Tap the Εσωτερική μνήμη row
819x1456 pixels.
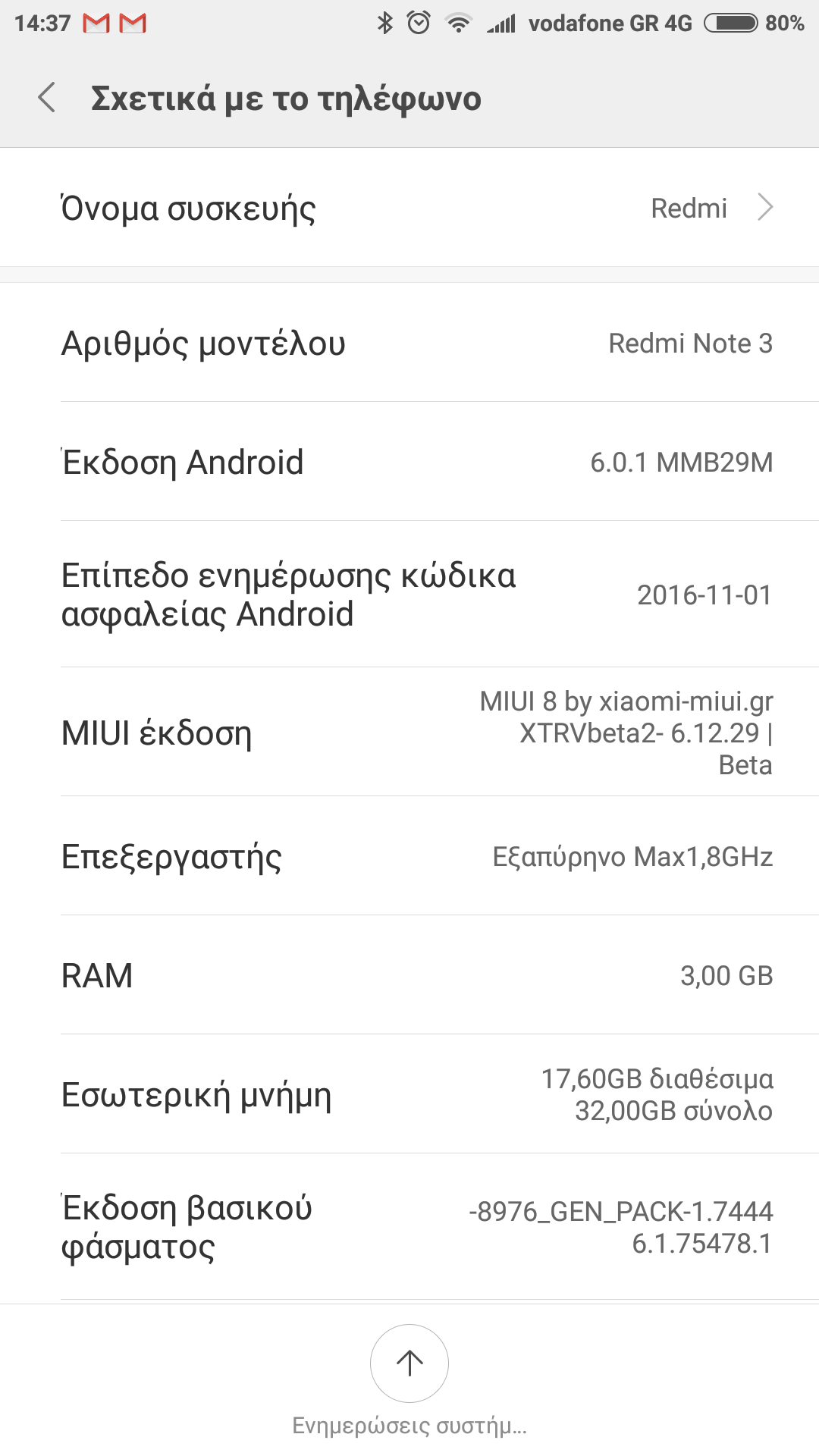409,1094
